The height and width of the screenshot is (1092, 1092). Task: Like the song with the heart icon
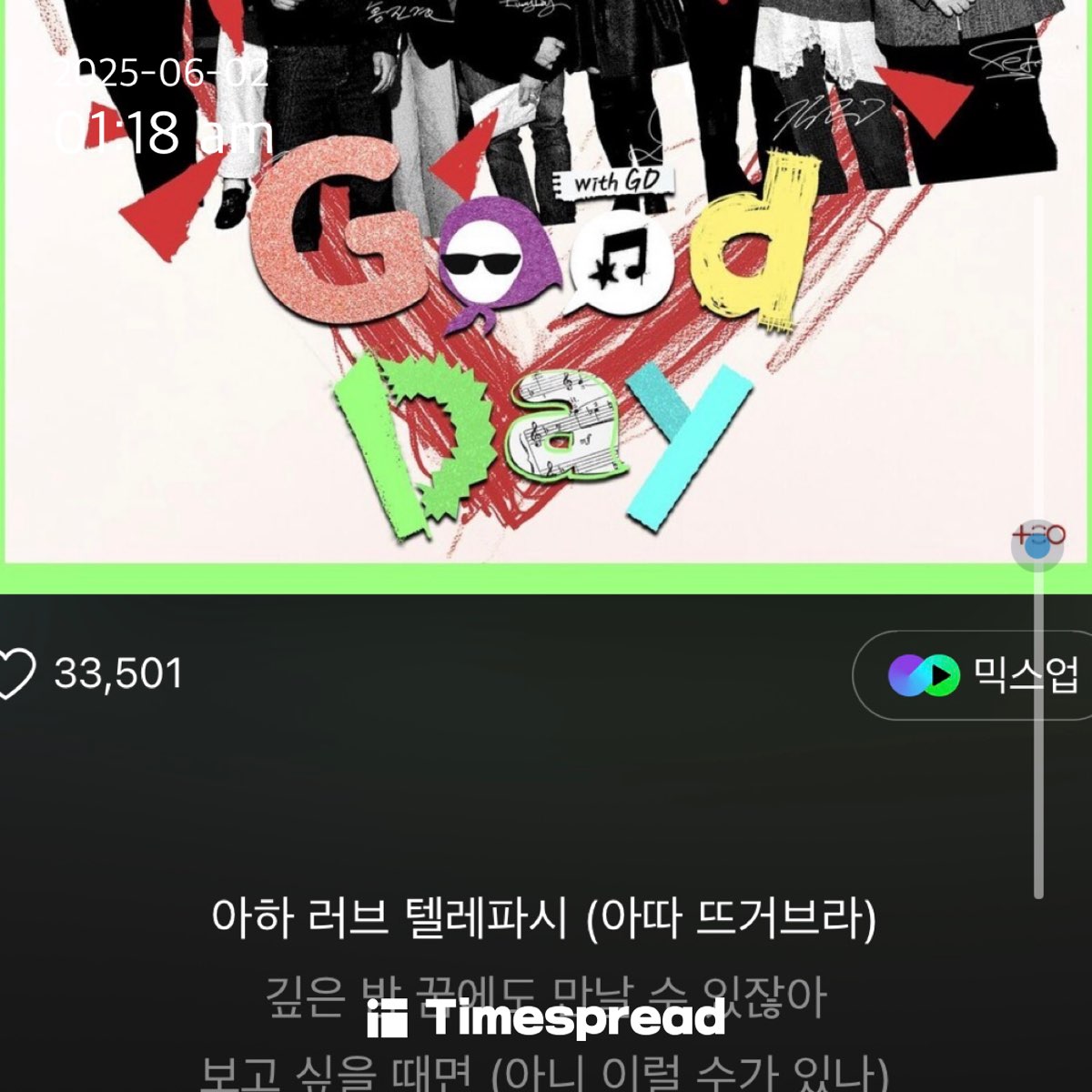(16, 674)
